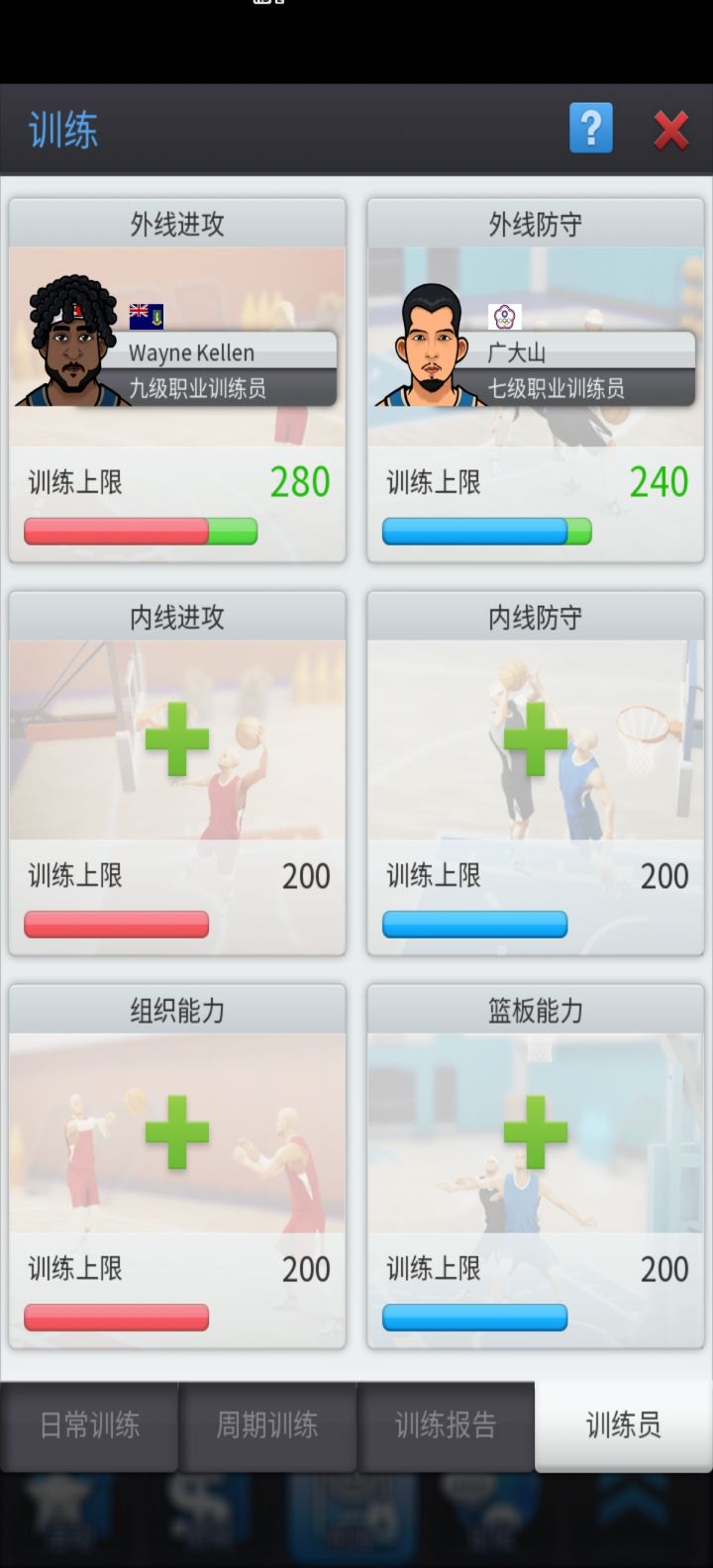Add a trainer for 篮板能力 training

(535, 1133)
